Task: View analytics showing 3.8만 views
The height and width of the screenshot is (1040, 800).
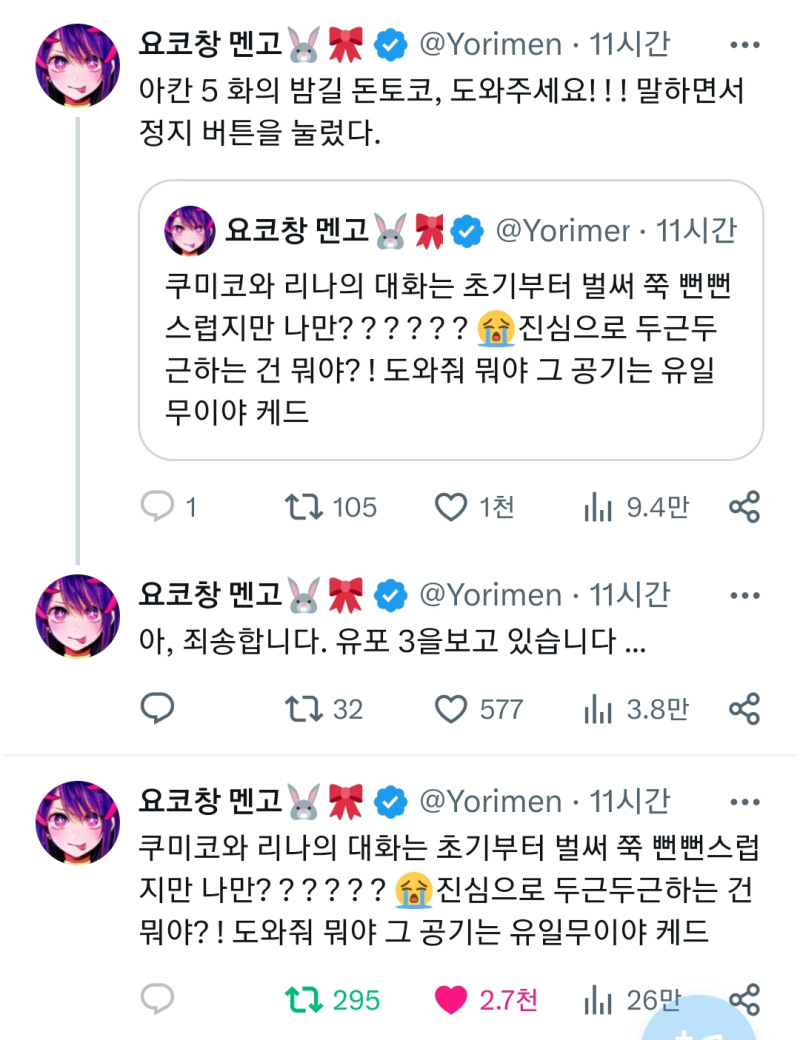Action: pos(597,709)
